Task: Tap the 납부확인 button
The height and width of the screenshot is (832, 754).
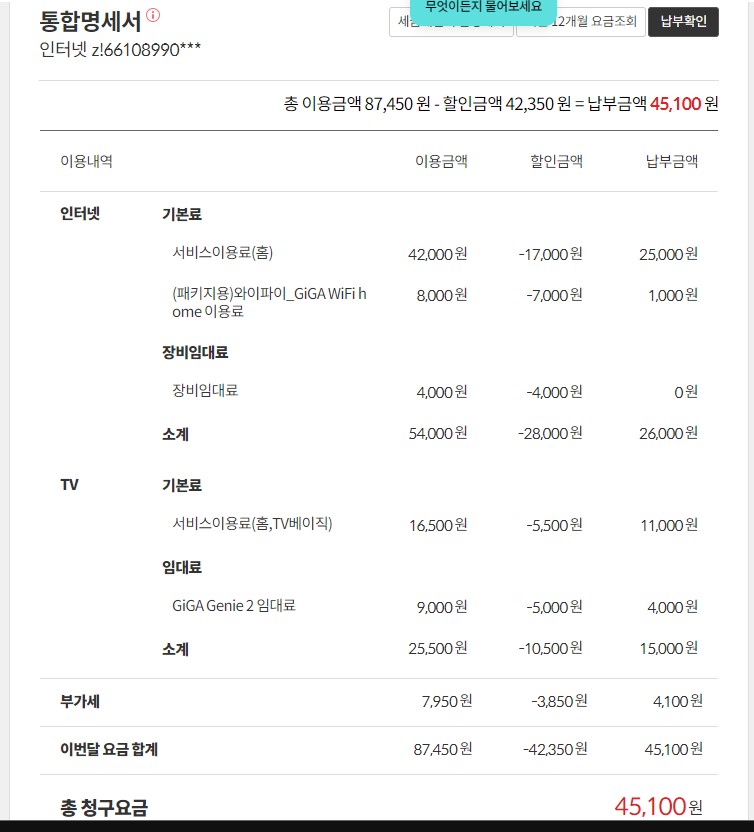Action: click(683, 22)
